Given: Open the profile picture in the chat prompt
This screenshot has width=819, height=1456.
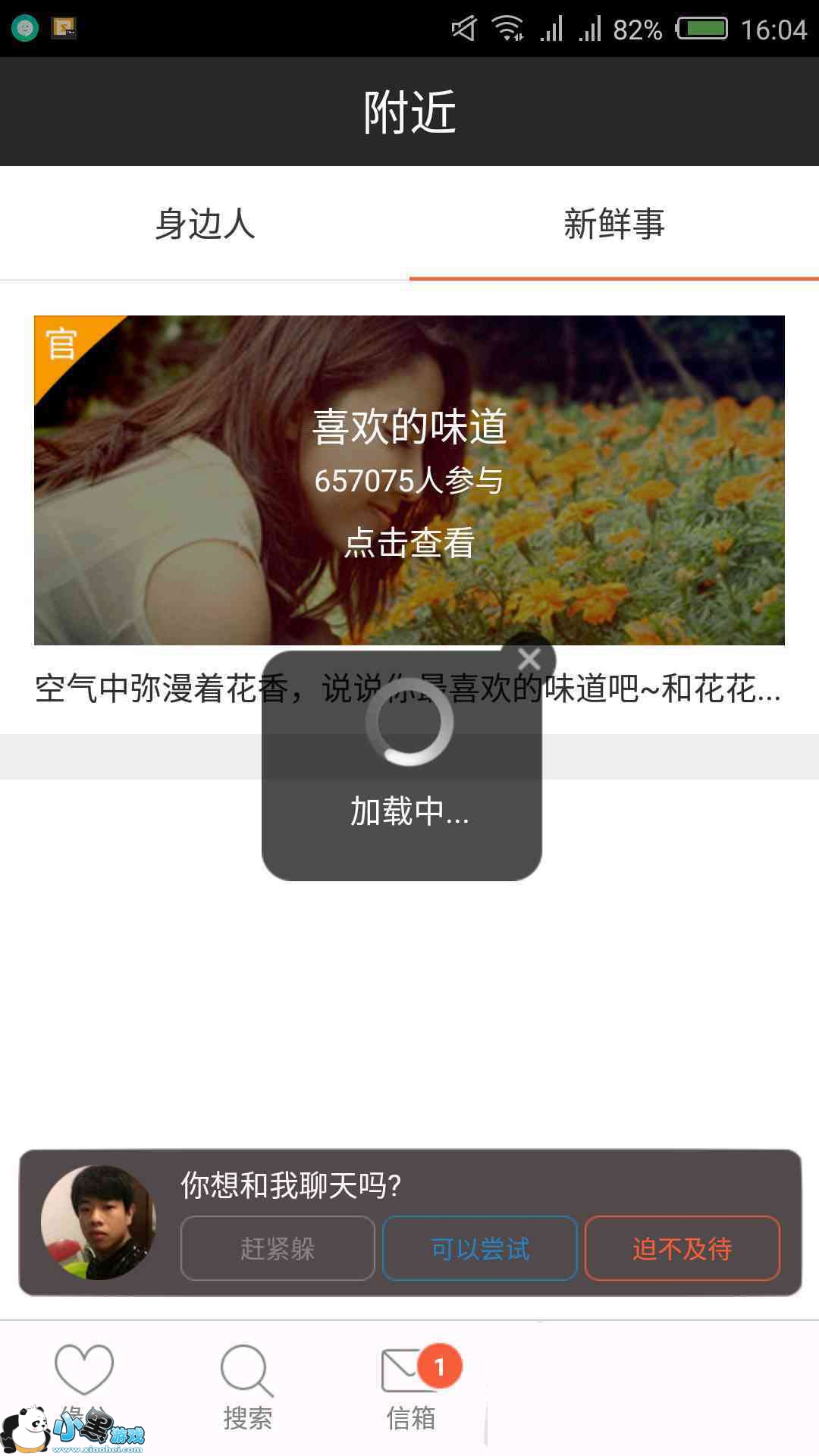Looking at the screenshot, I should [99, 1222].
